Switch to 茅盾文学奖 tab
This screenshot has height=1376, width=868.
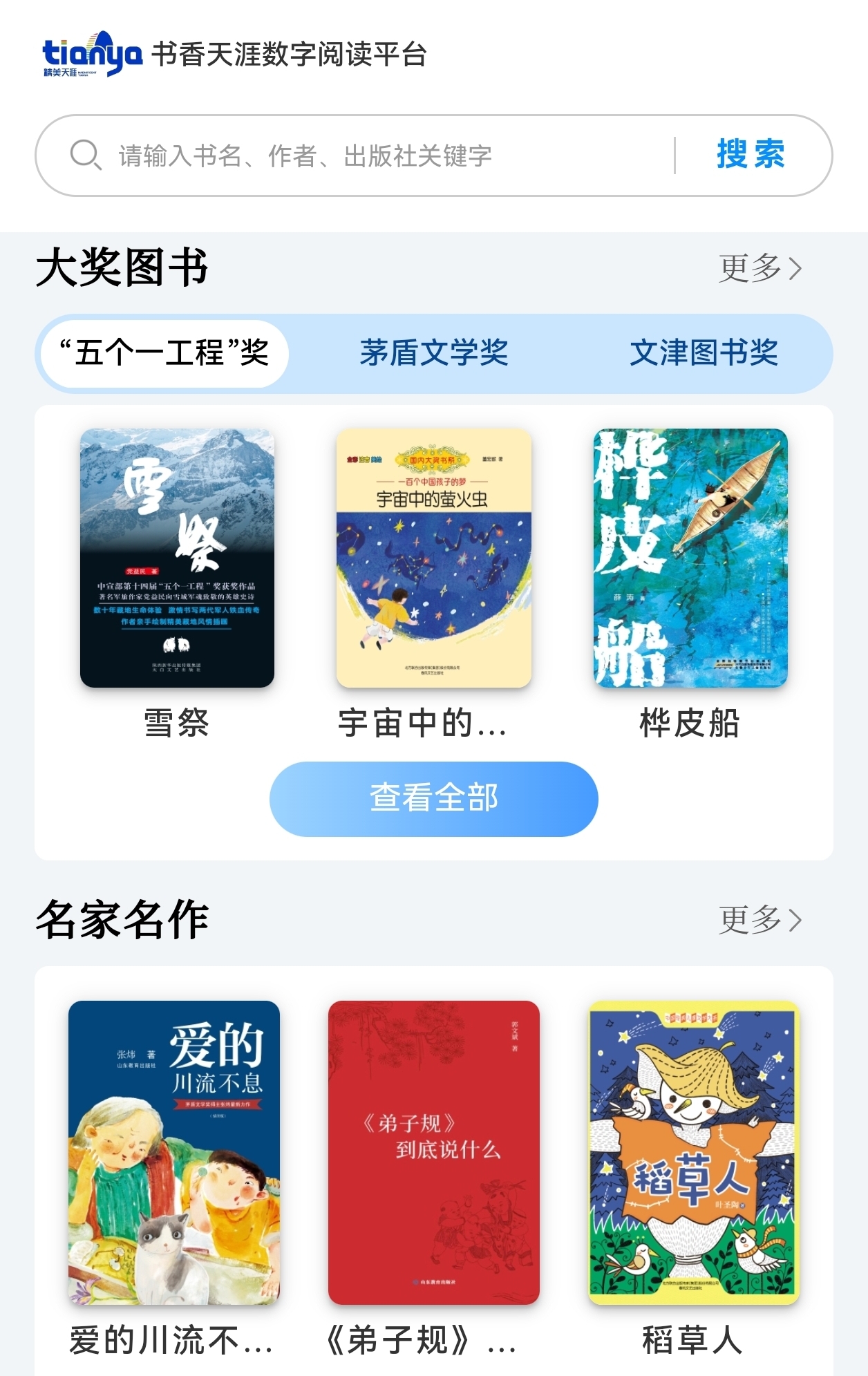point(434,353)
